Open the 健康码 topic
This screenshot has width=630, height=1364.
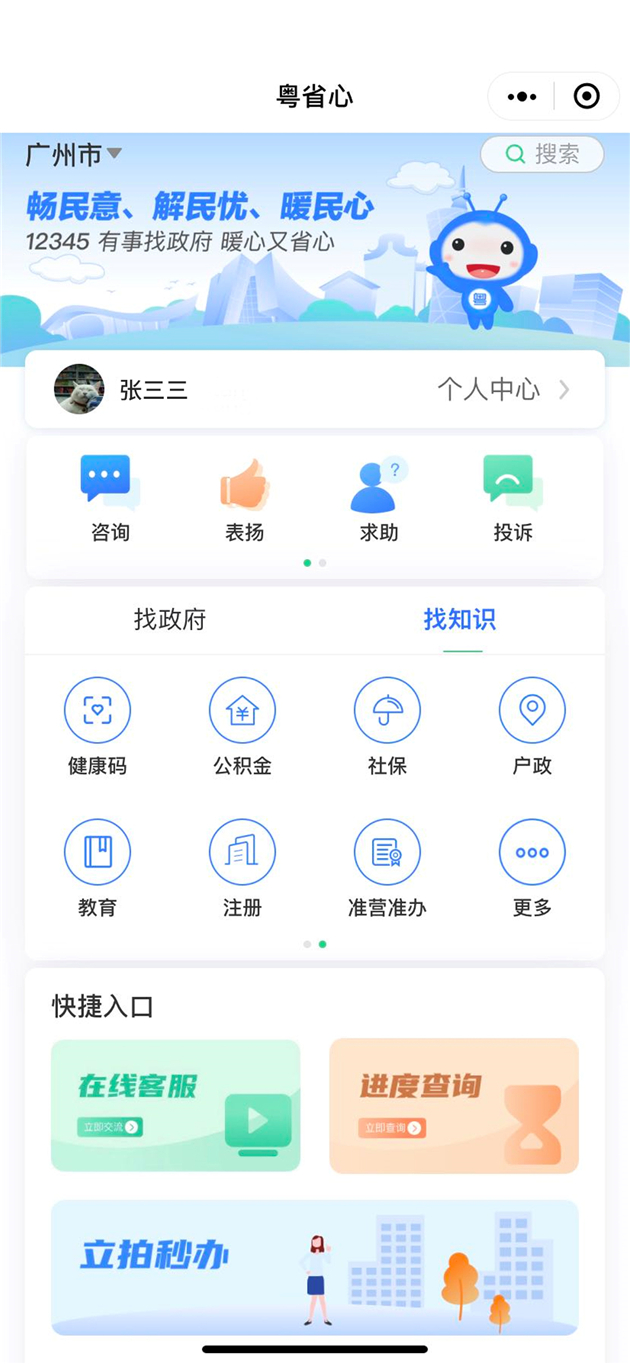97,727
